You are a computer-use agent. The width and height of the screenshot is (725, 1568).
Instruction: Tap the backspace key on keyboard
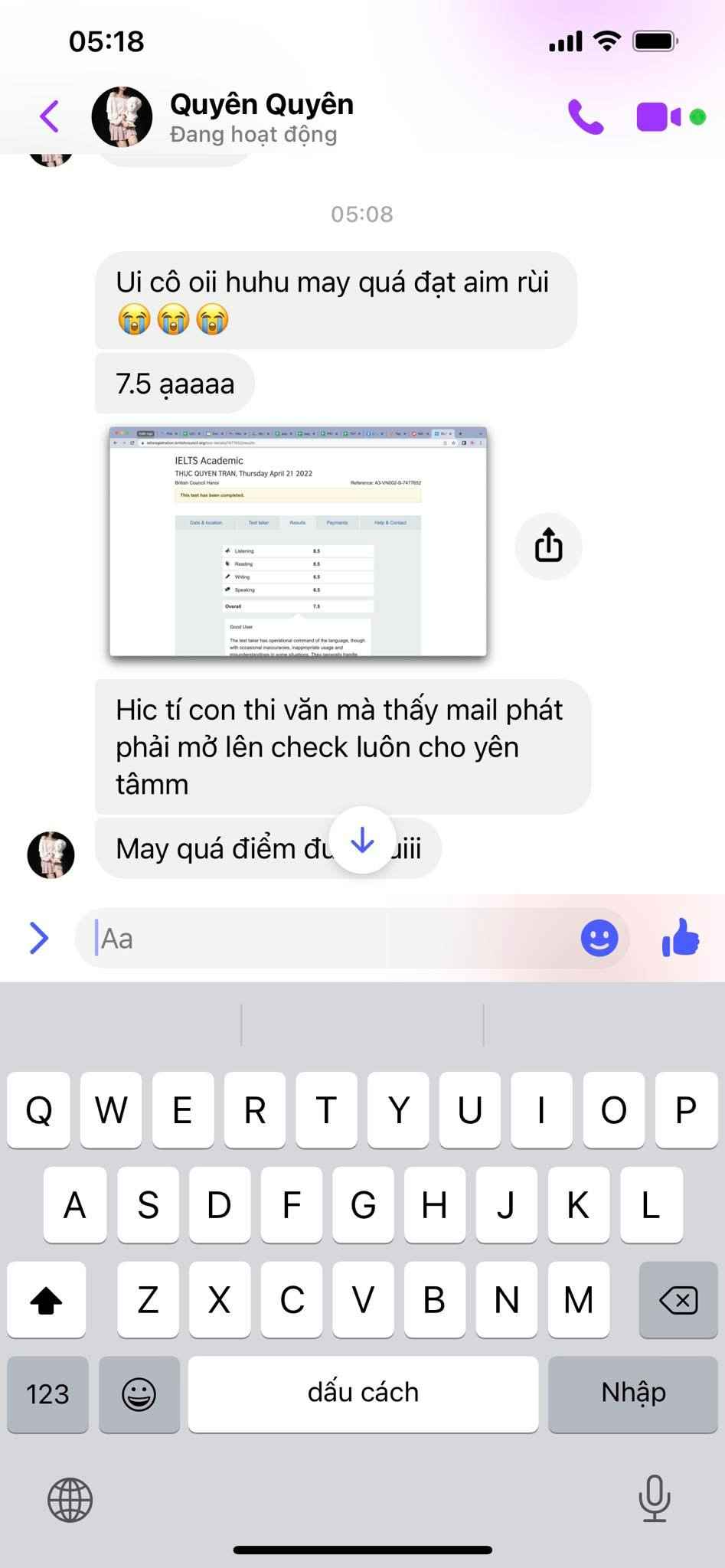(x=678, y=1300)
